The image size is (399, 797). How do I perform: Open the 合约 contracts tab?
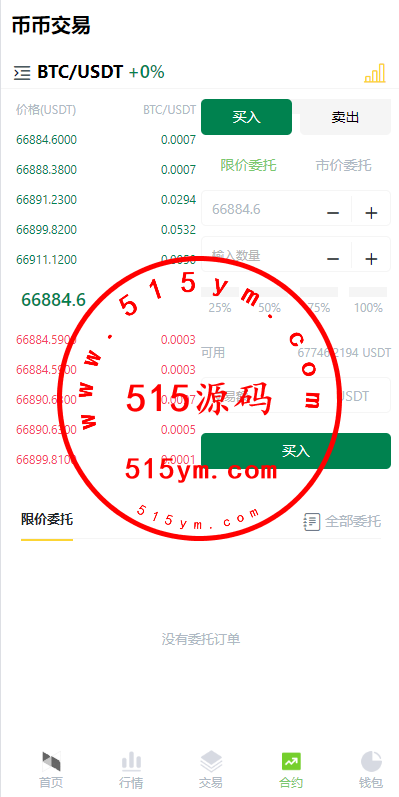tap(291, 770)
